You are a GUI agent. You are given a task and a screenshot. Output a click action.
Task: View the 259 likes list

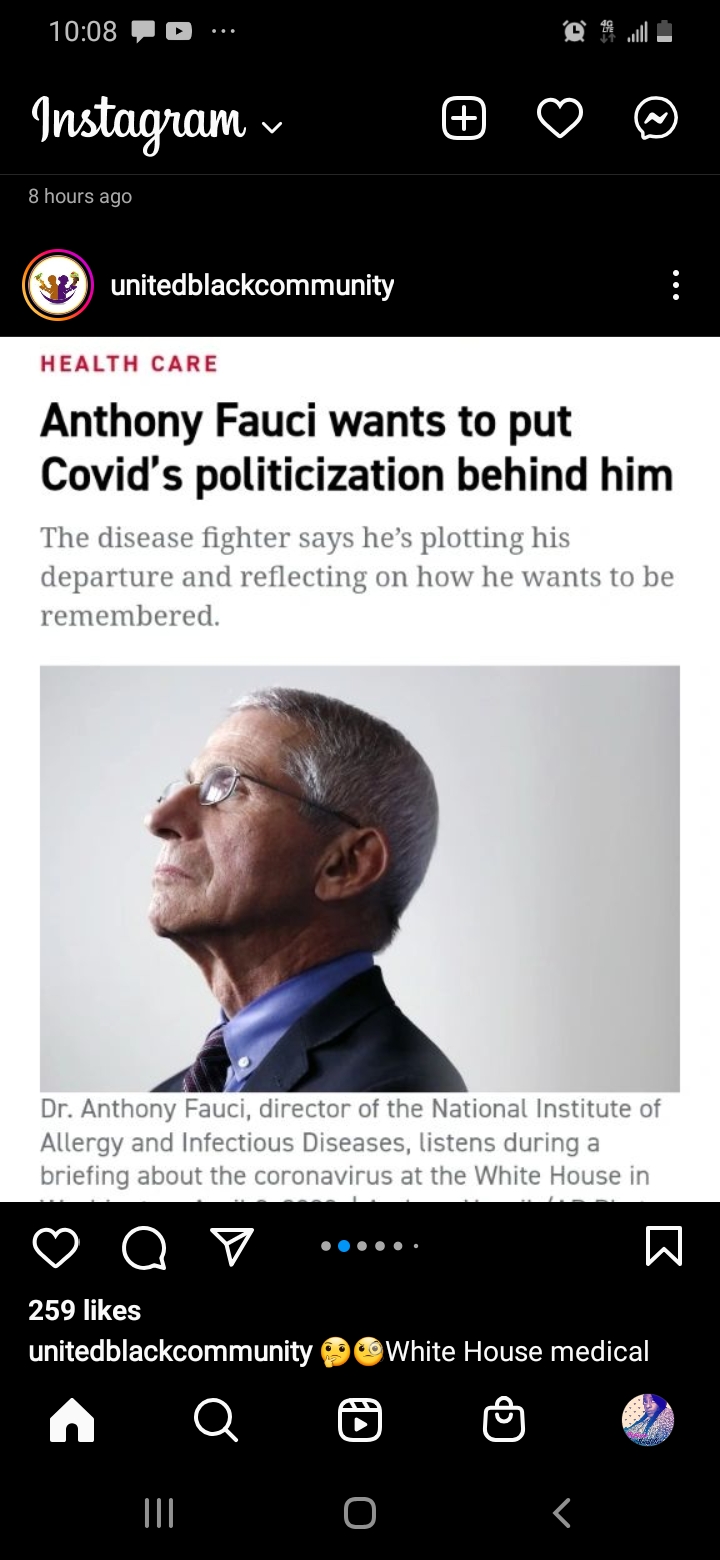tap(85, 1310)
